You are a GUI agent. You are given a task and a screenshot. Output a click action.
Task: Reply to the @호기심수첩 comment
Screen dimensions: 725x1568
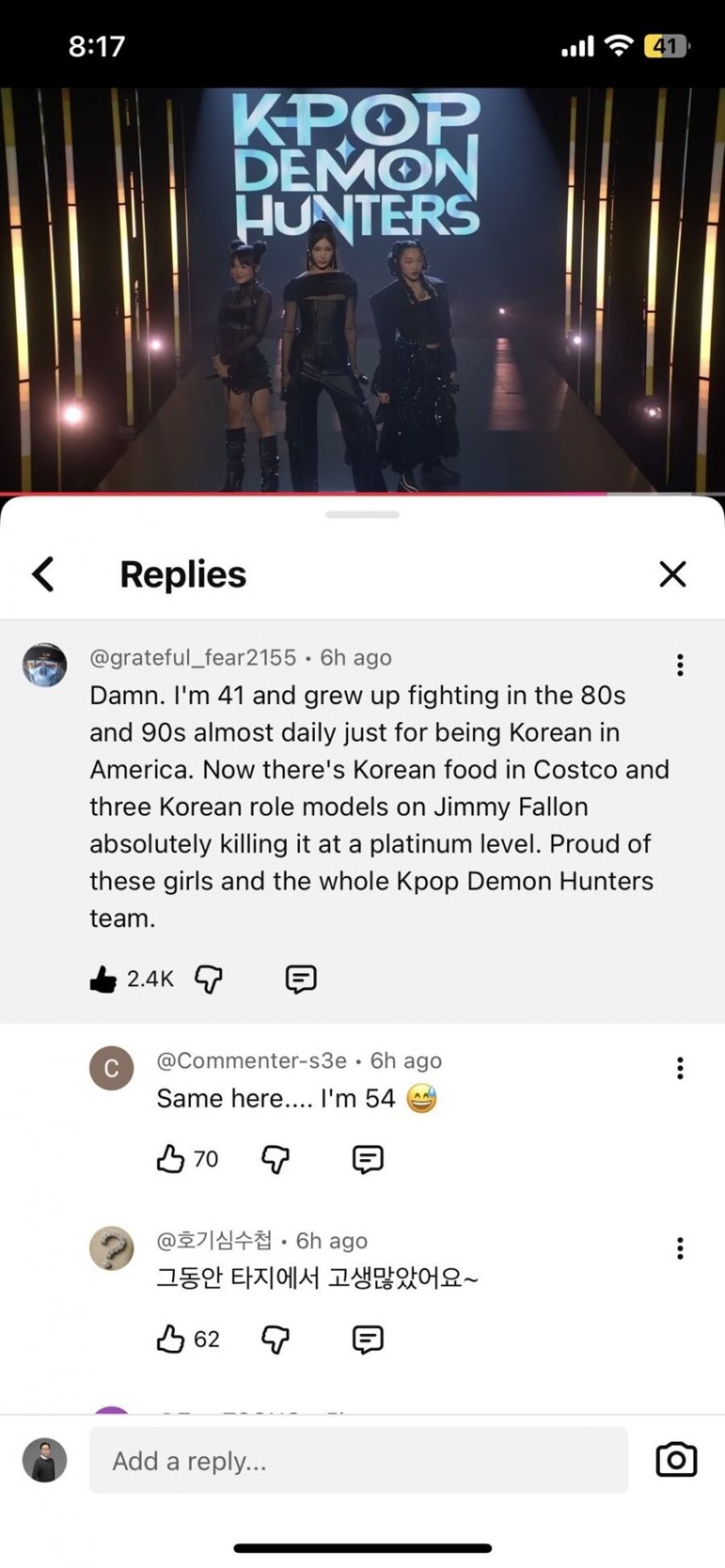point(368,1339)
